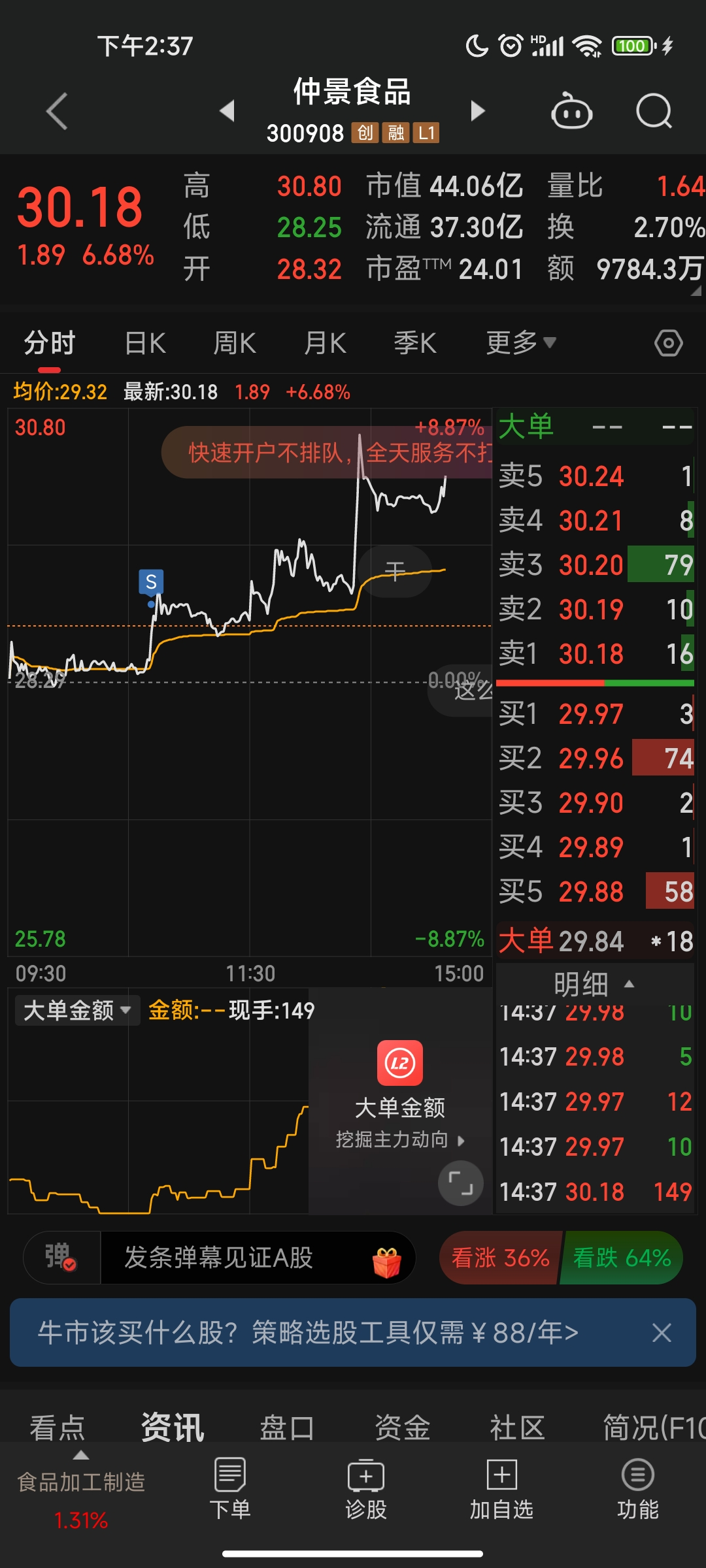Open chart settings hexagon icon
Screen dimensions: 706x1568
668,343
